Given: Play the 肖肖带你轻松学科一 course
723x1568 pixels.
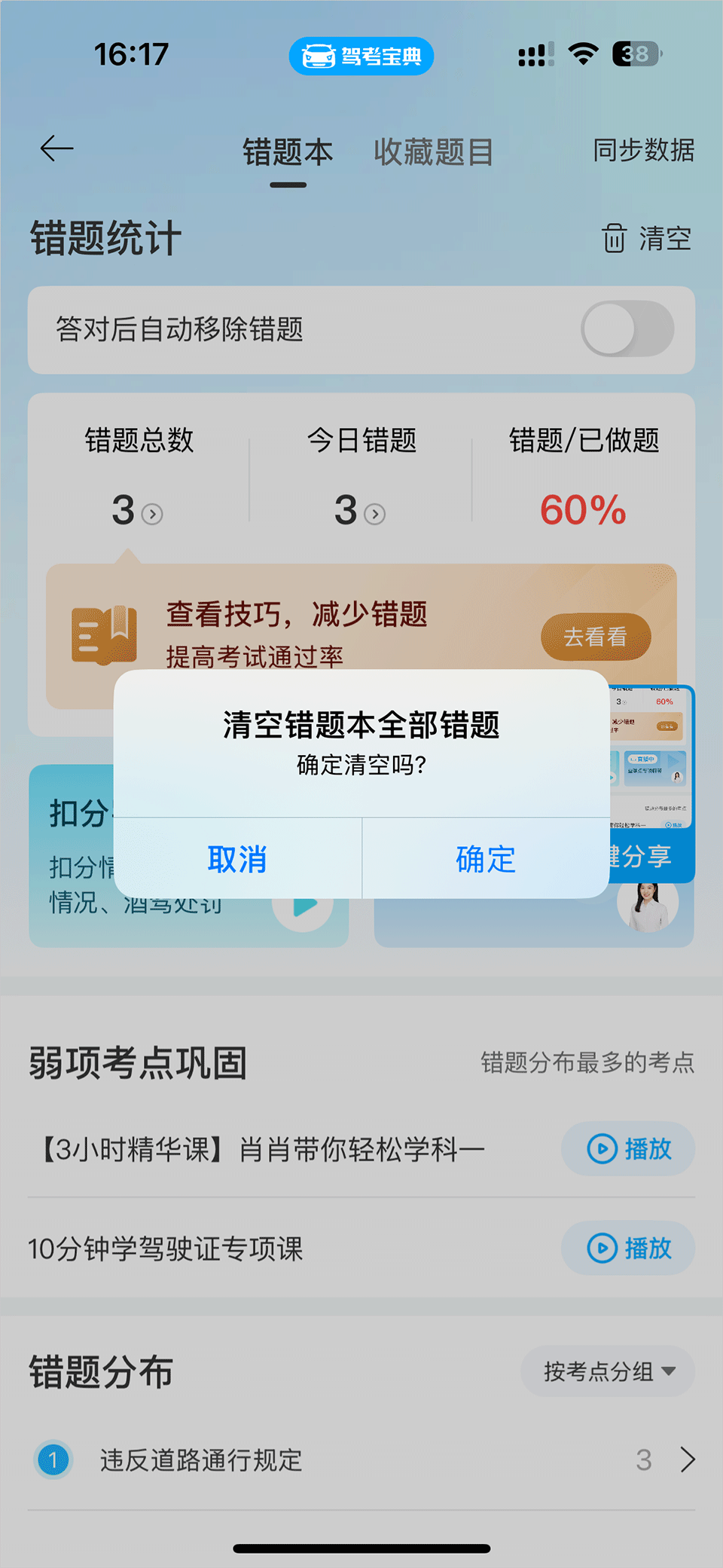Looking at the screenshot, I should click(x=627, y=1149).
